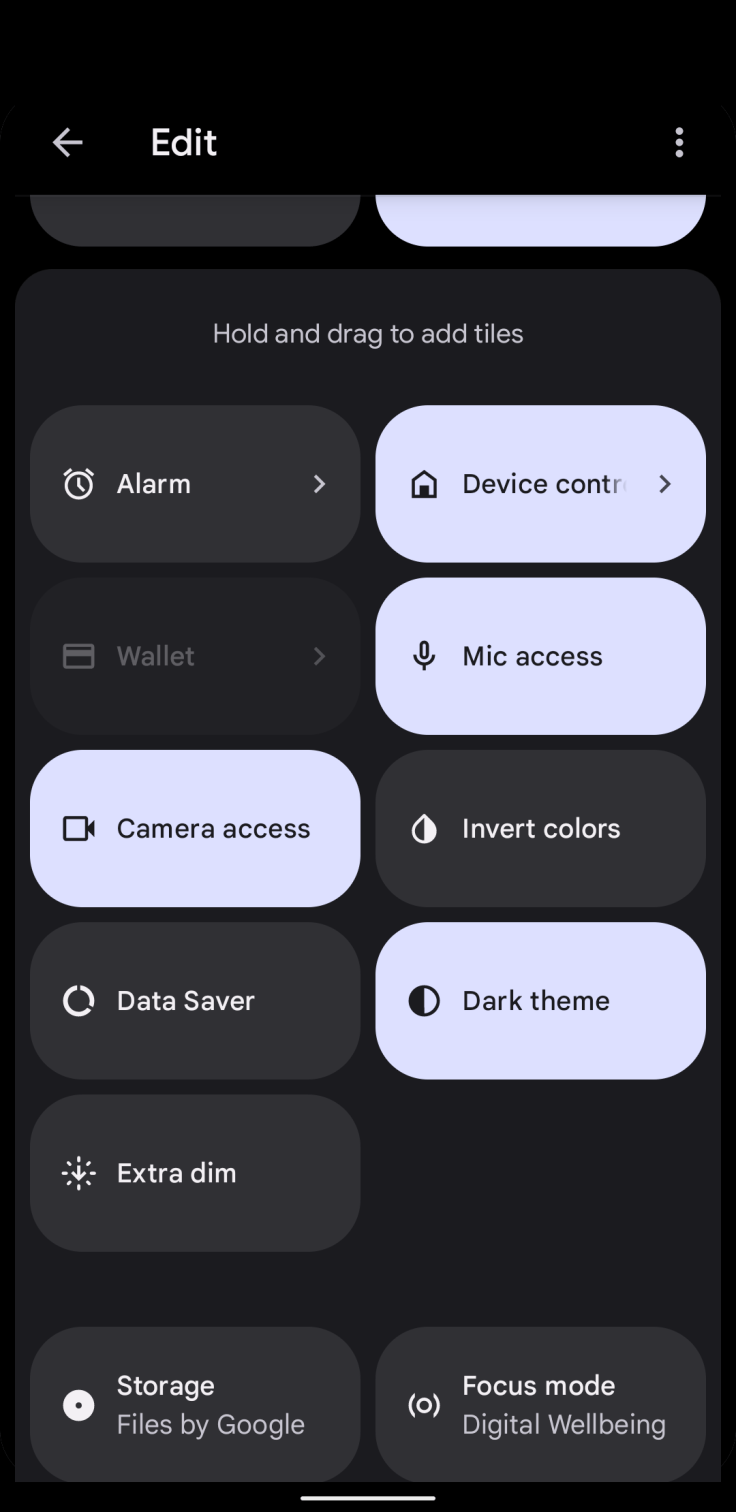Tap the Mic access tile
Viewport: 736px width, 1512px height.
click(540, 656)
